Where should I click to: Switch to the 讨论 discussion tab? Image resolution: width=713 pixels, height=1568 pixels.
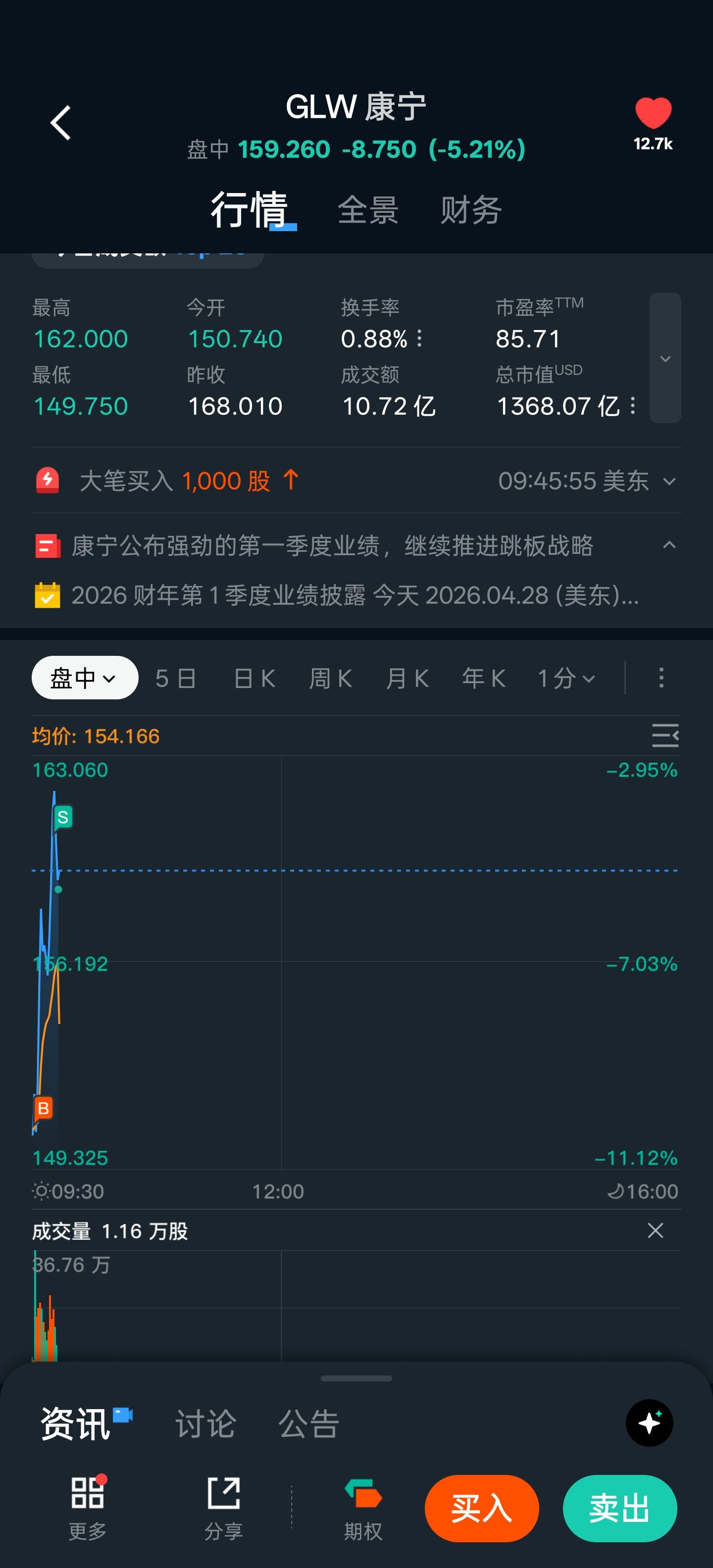pyautogui.click(x=206, y=1424)
